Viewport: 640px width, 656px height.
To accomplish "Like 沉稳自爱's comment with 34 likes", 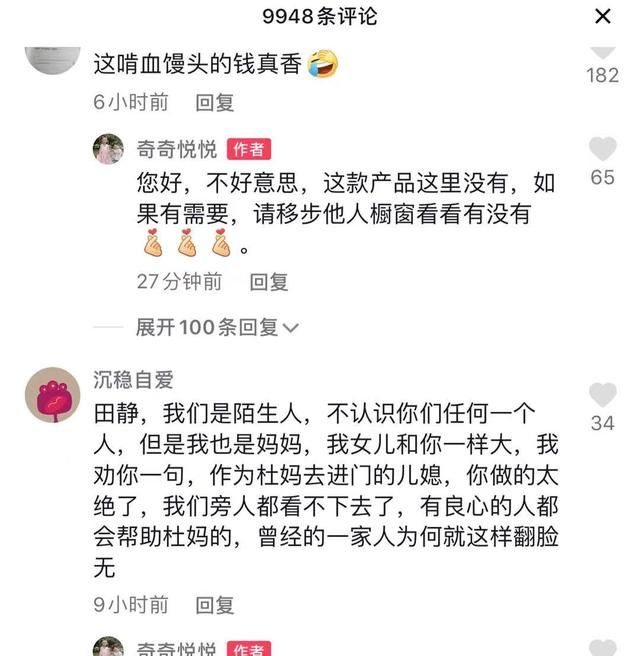I will 602,395.
